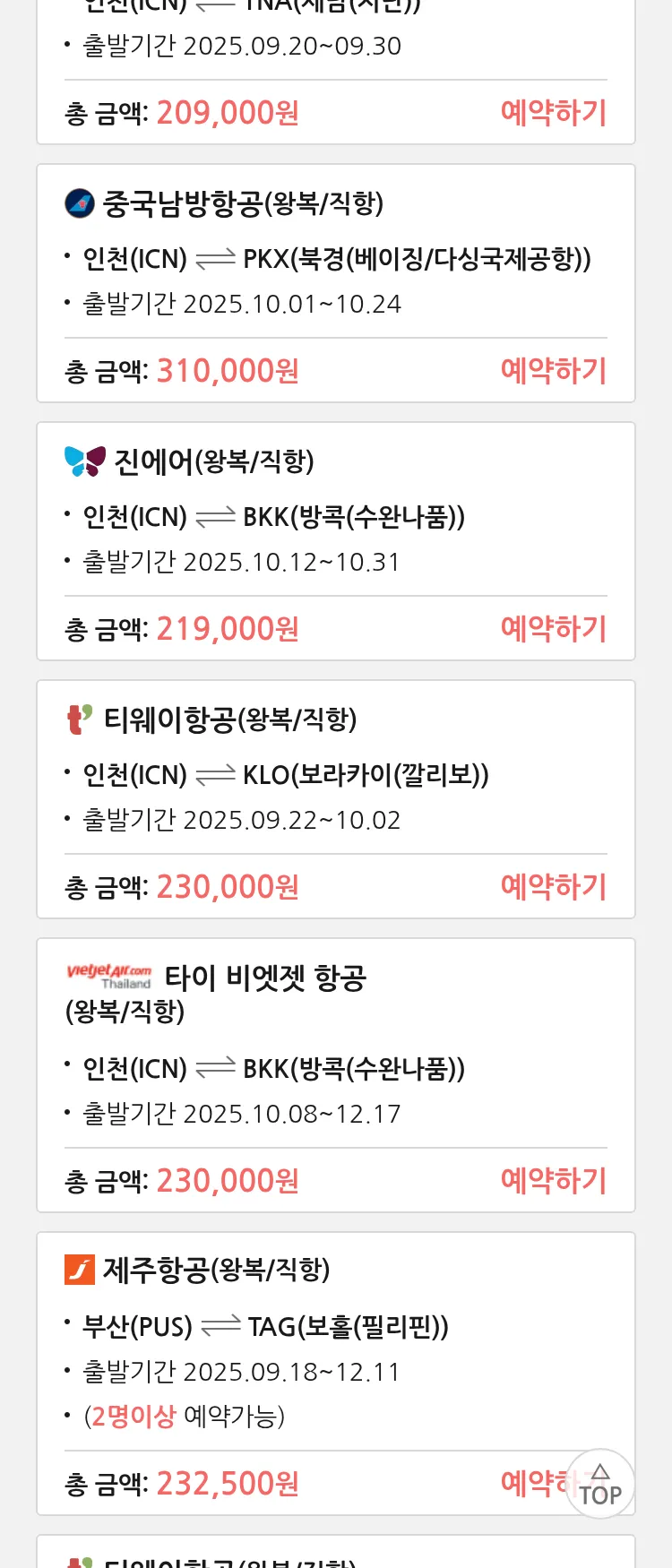Book the 티웨이항공 Boracay KLO flight
The height and width of the screenshot is (1568, 672).
pos(553,887)
